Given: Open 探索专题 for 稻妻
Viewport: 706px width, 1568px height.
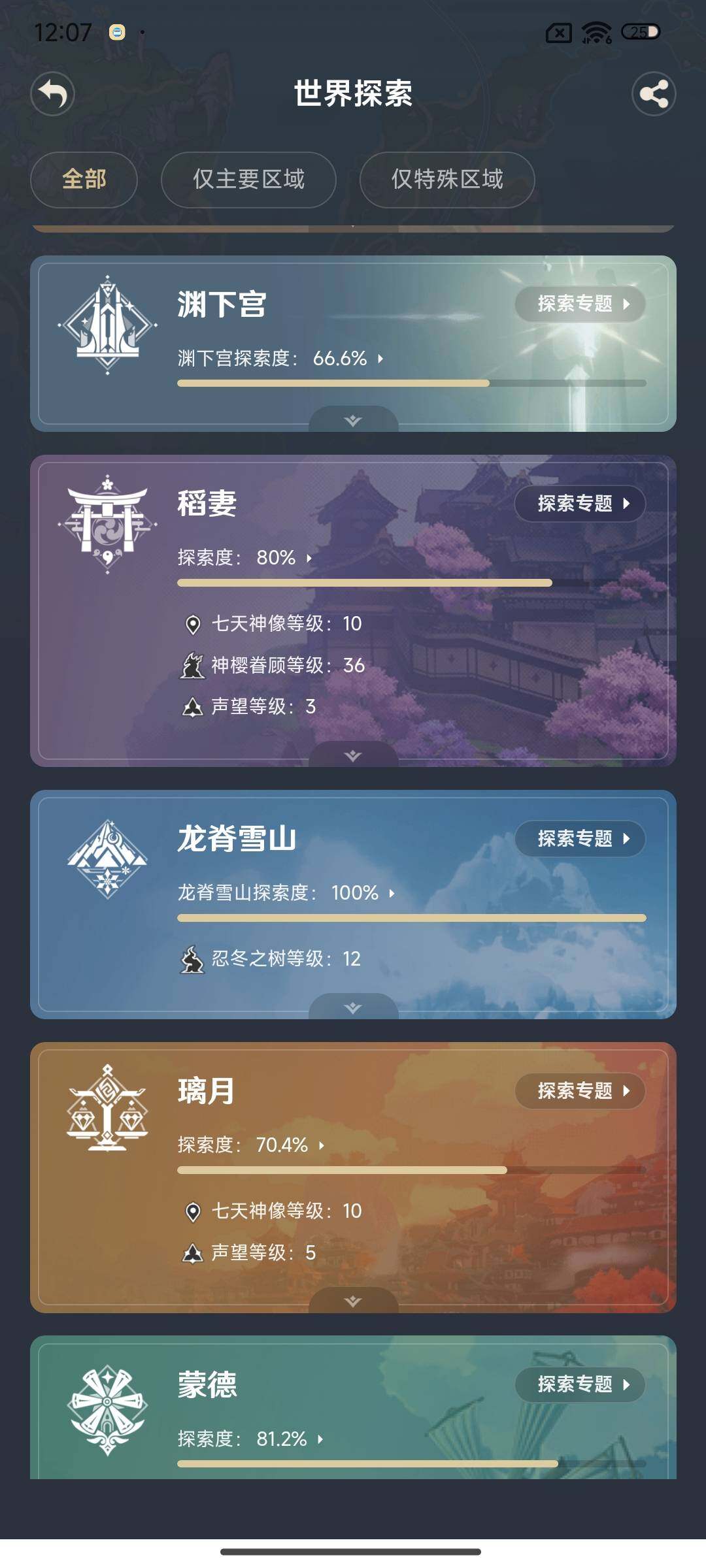Looking at the screenshot, I should (x=580, y=504).
